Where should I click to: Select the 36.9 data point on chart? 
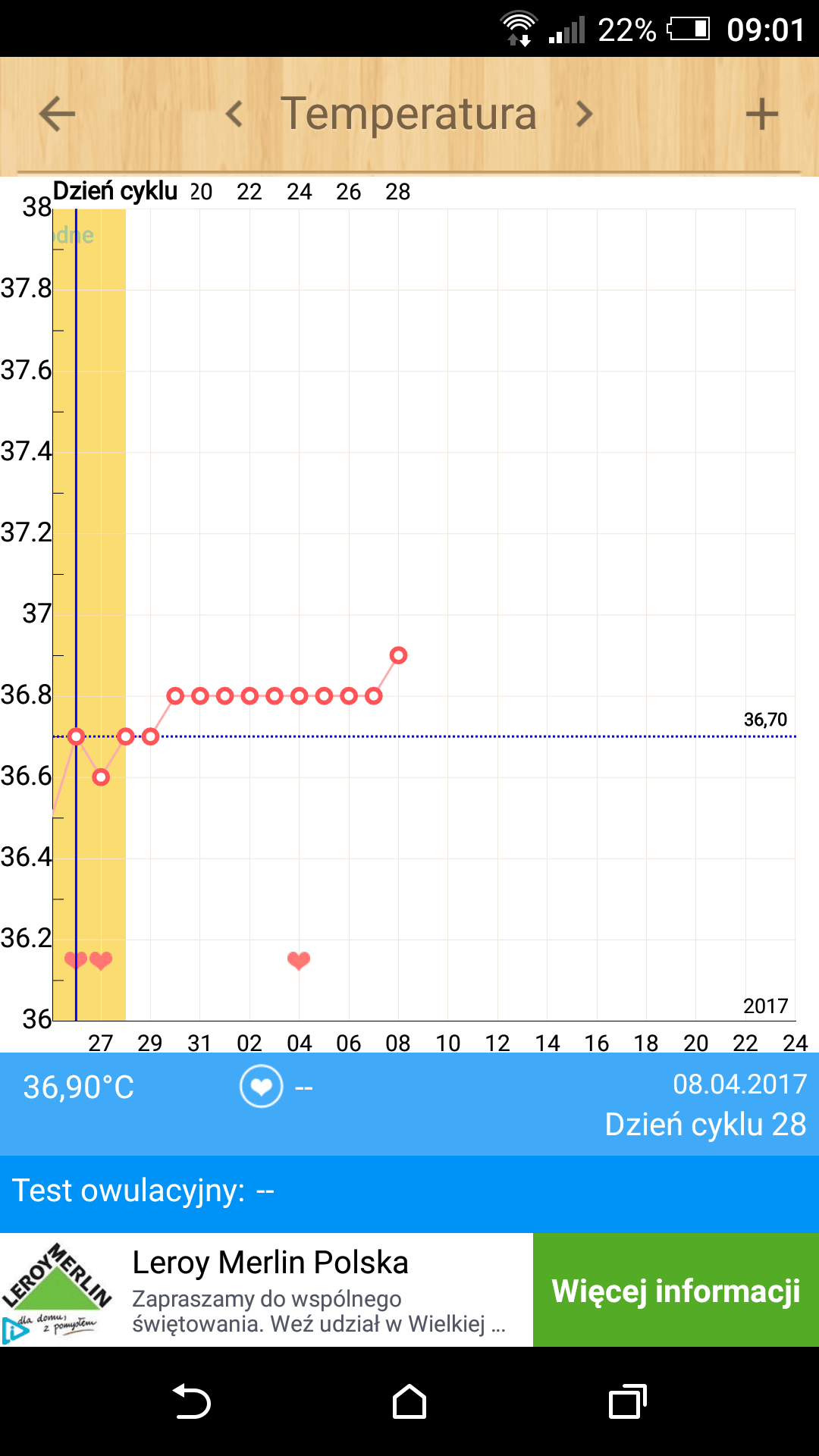point(398,655)
